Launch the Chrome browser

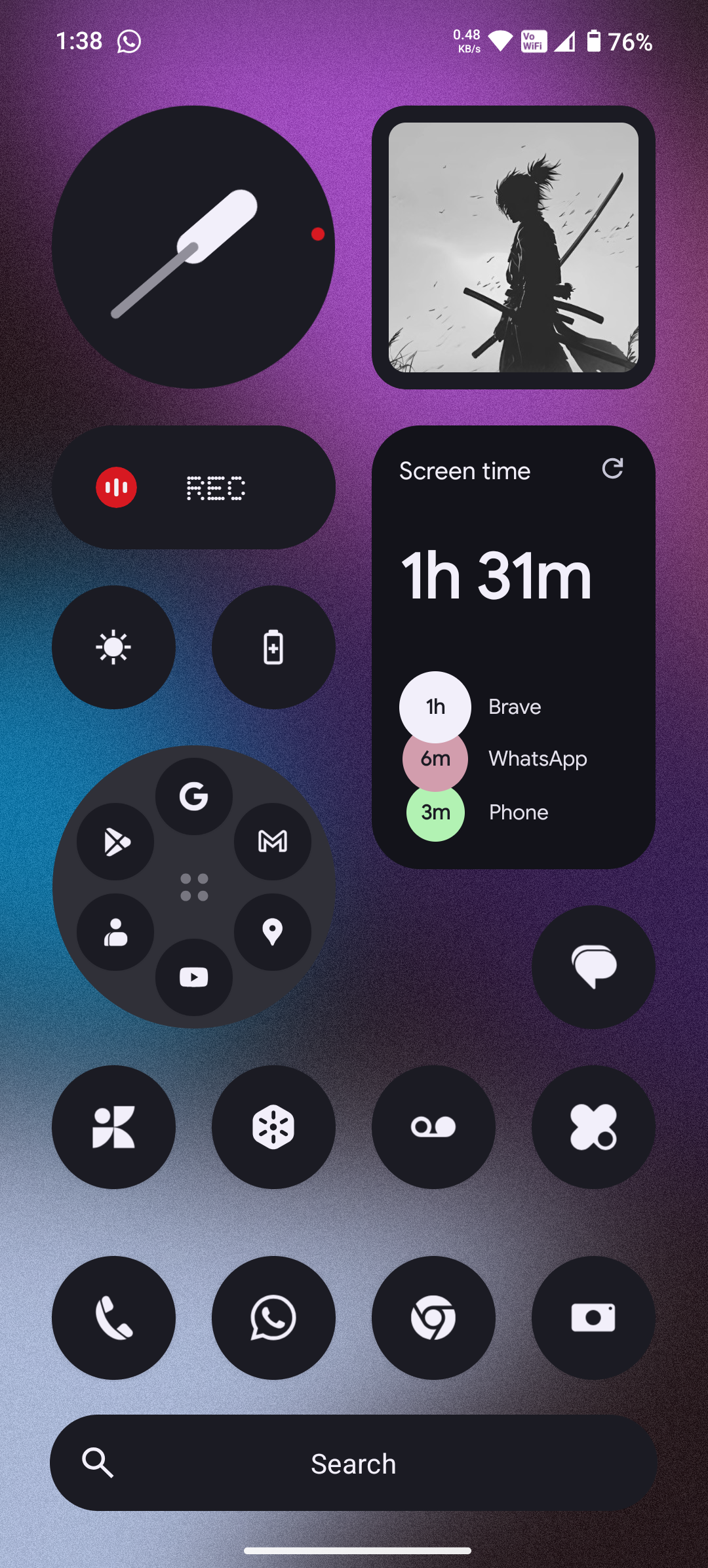point(433,1318)
